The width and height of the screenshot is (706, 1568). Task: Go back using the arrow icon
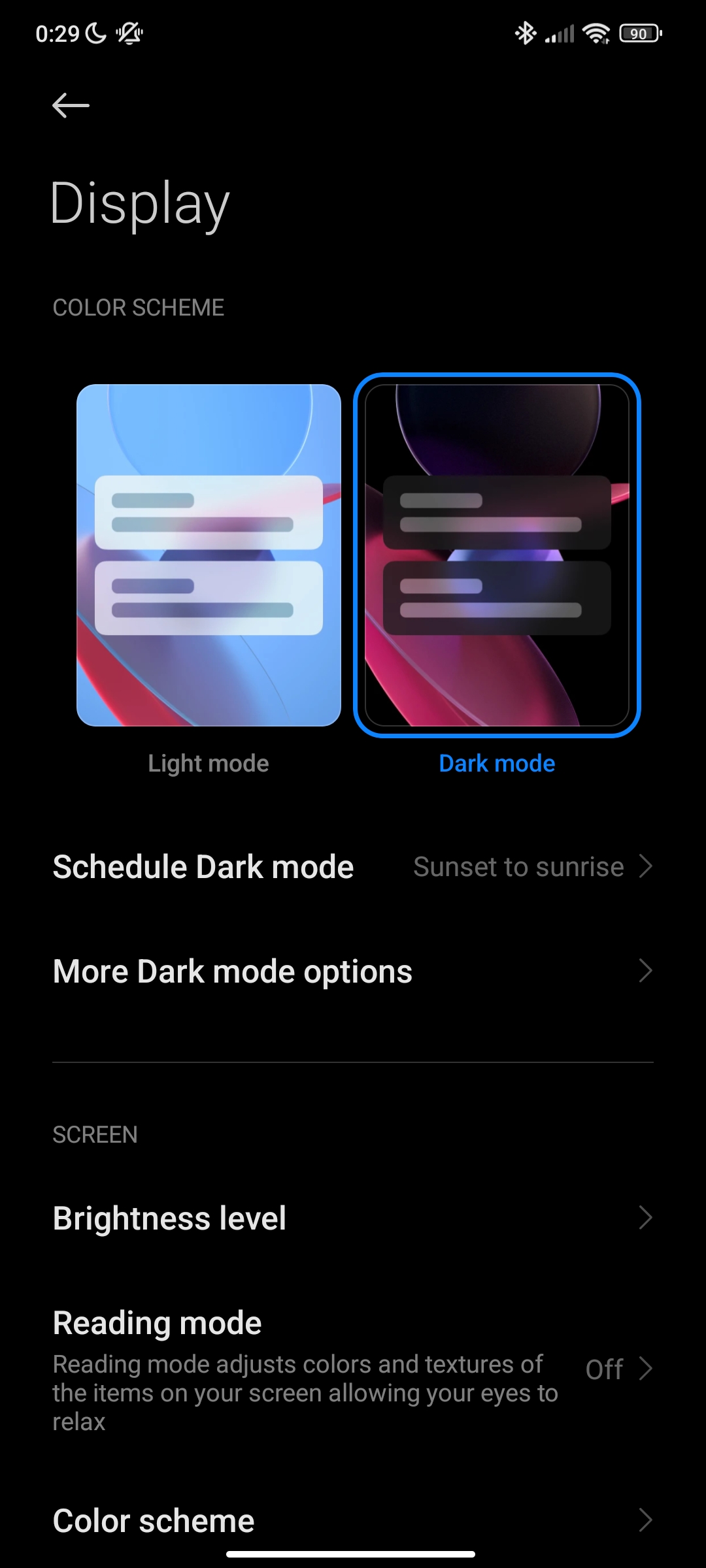coord(71,105)
